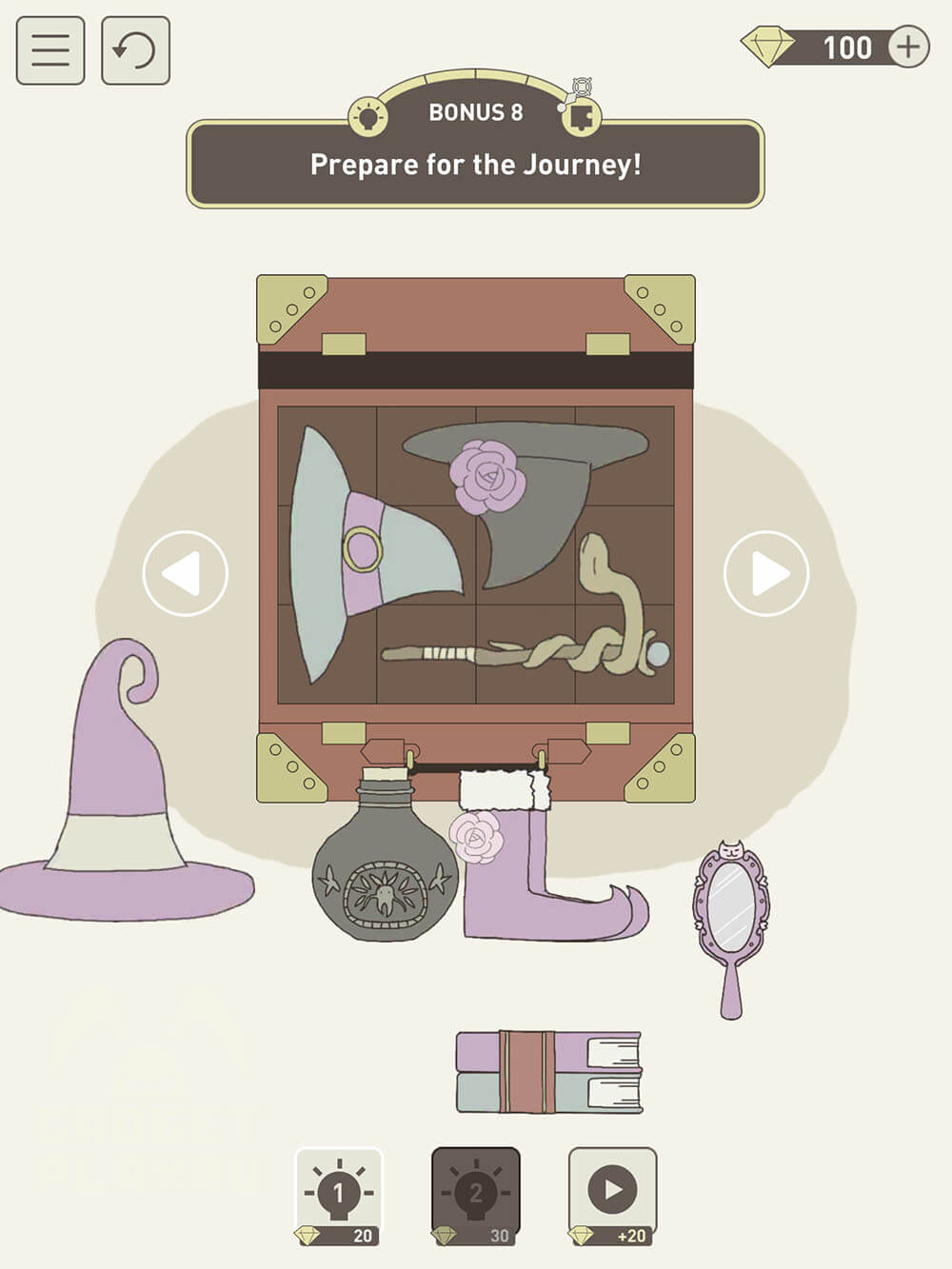Go to the next suitcase with right arrow
Screen dimensions: 952x1269
coord(766,574)
